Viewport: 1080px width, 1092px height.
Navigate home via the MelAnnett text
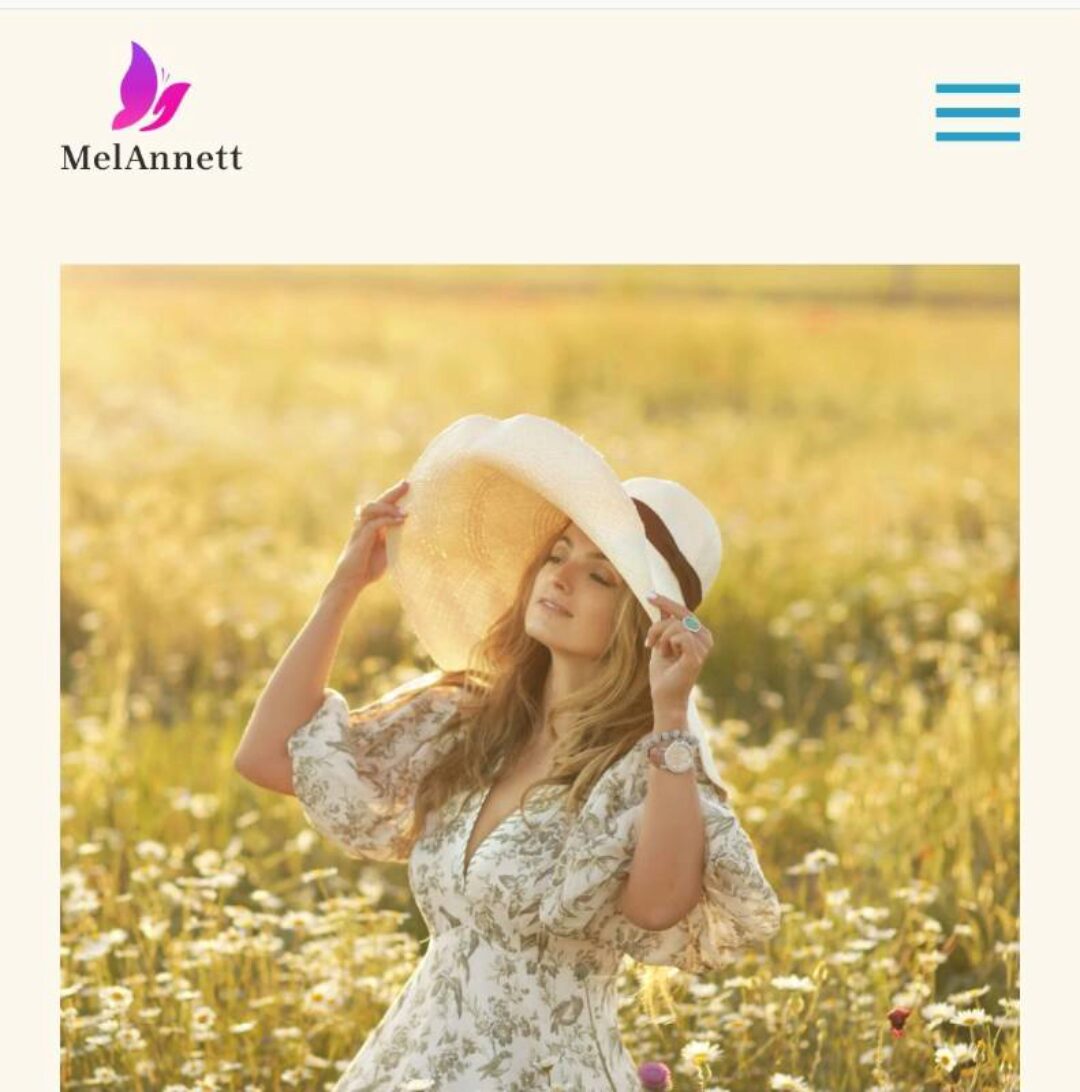pyautogui.click(x=153, y=156)
